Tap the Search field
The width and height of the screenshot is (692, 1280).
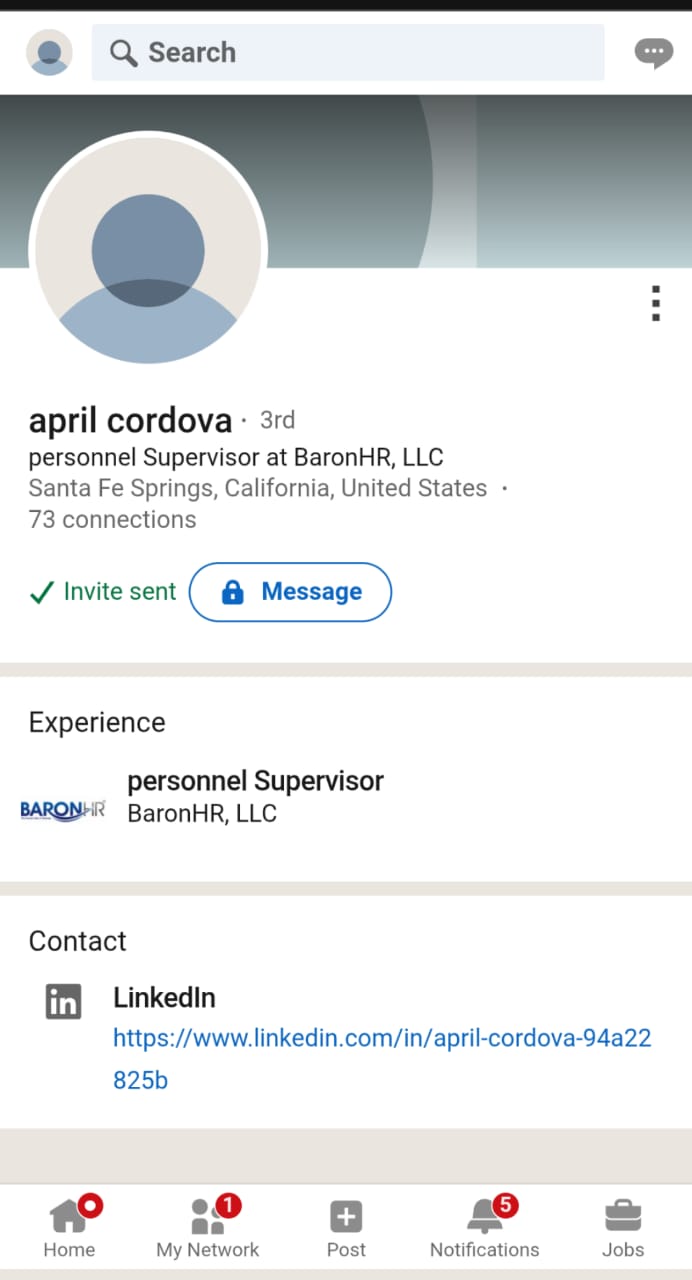[348, 53]
